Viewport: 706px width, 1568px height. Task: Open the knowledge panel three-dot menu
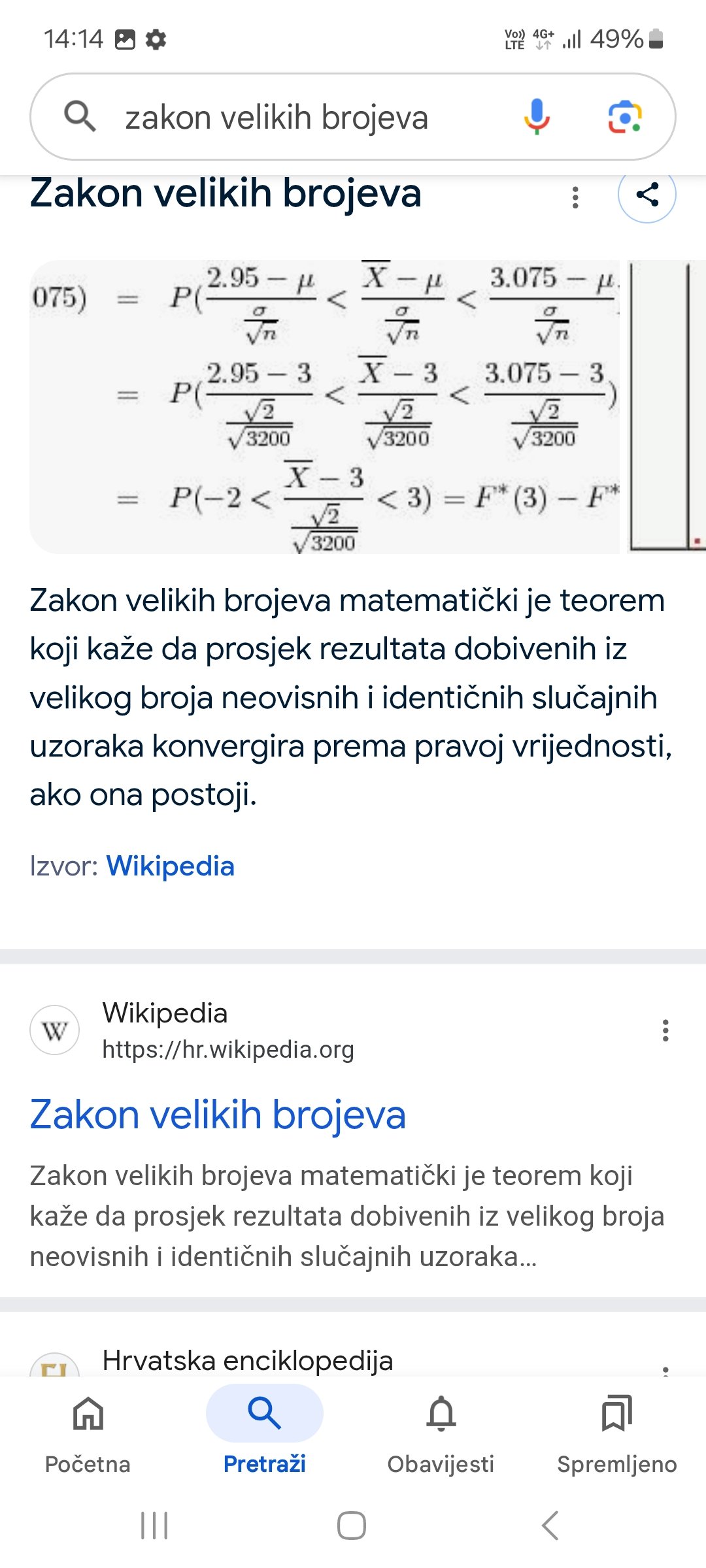[575, 197]
